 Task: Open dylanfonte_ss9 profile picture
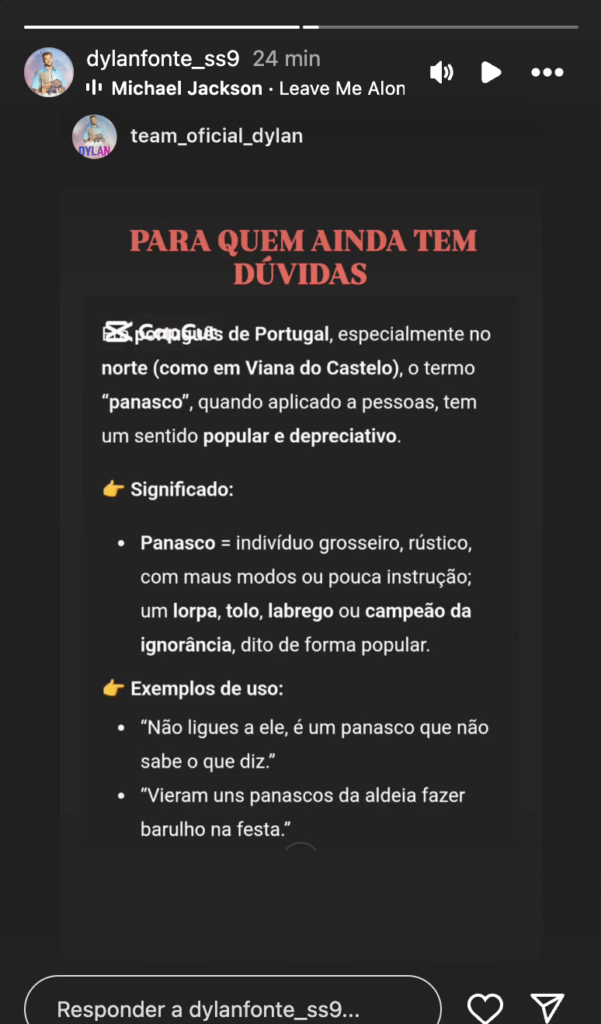pos(48,72)
